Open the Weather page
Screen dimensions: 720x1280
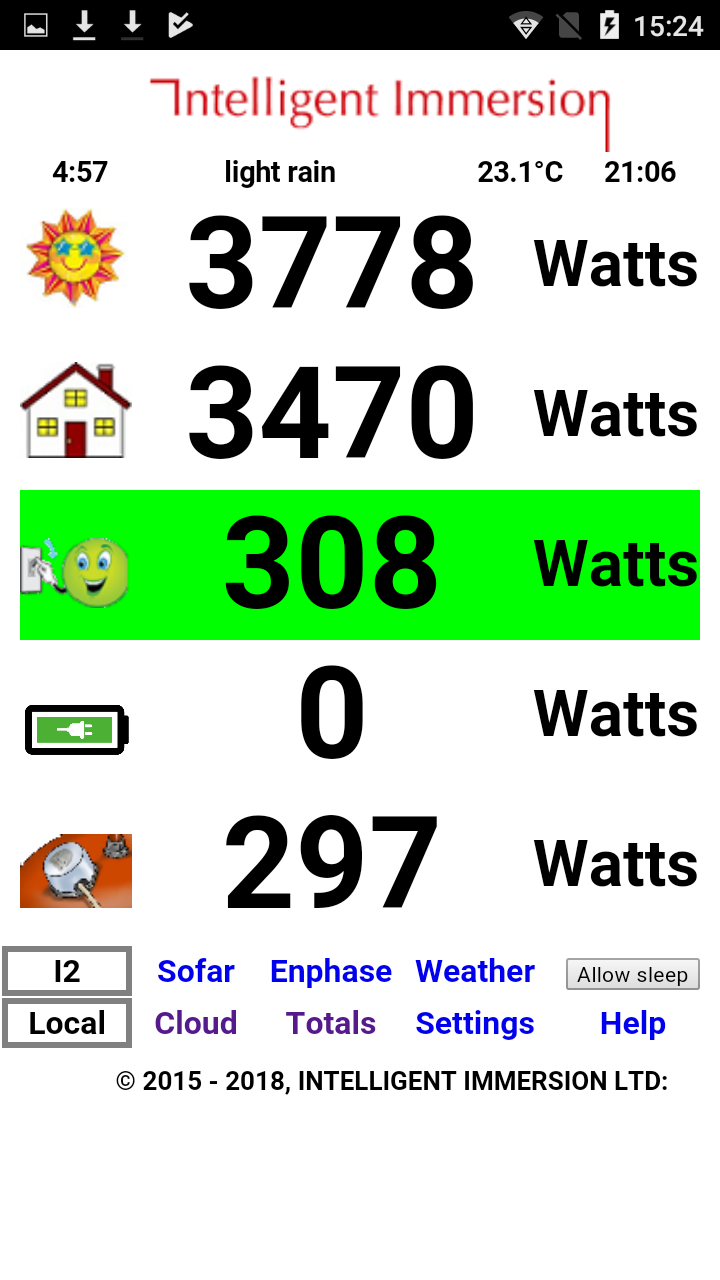click(x=475, y=970)
